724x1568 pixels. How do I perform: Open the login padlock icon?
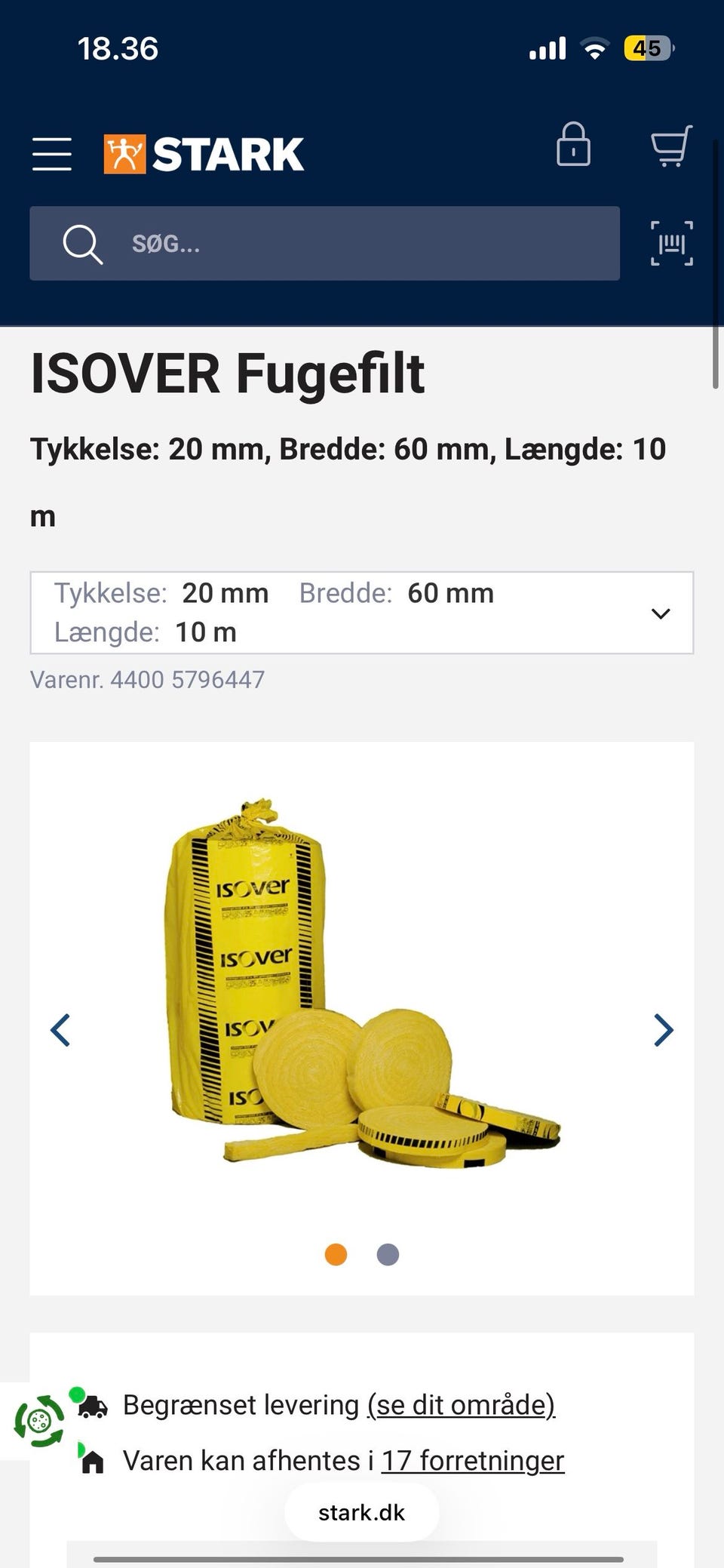pyautogui.click(x=573, y=144)
